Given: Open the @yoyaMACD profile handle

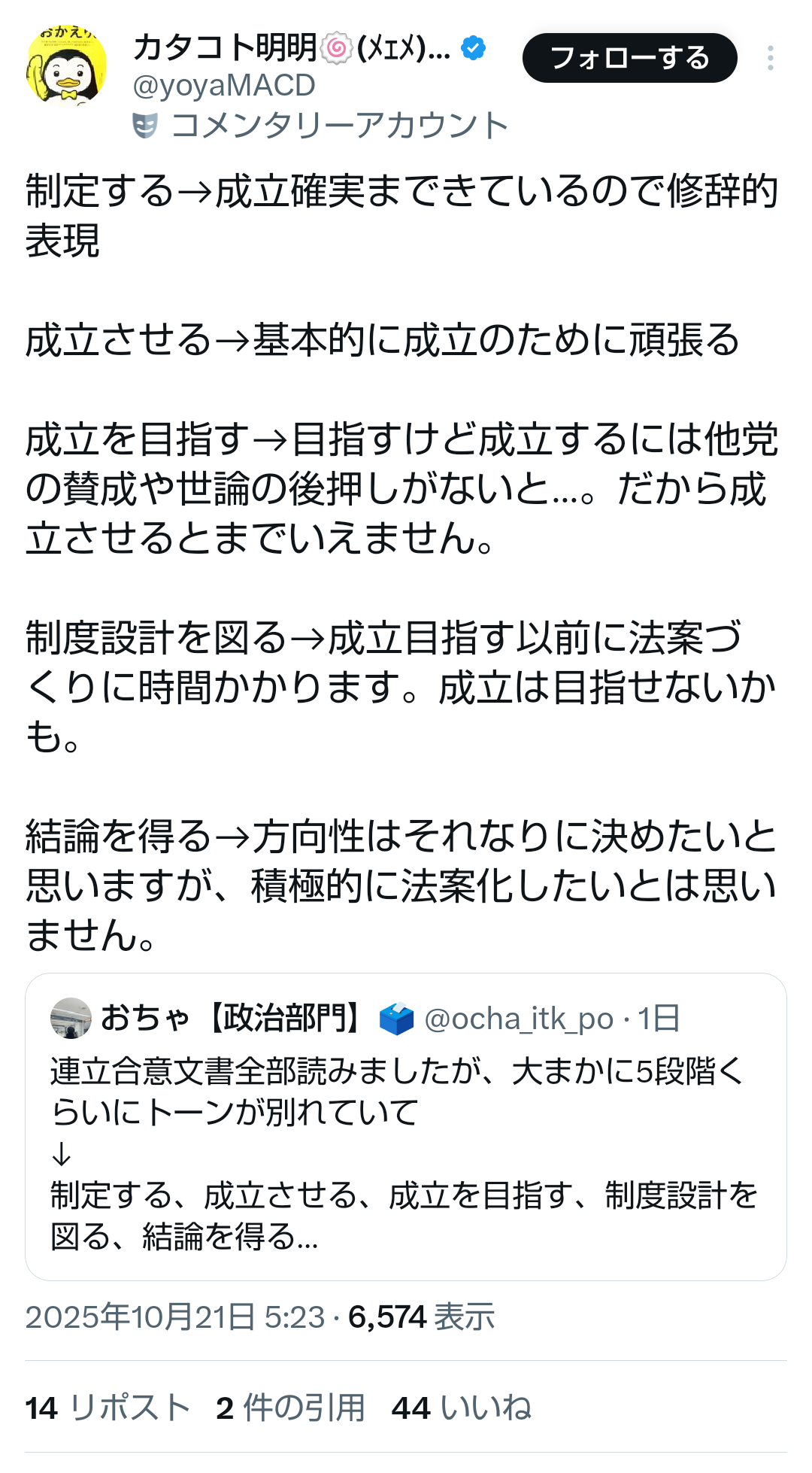Looking at the screenshot, I should pos(223,86).
